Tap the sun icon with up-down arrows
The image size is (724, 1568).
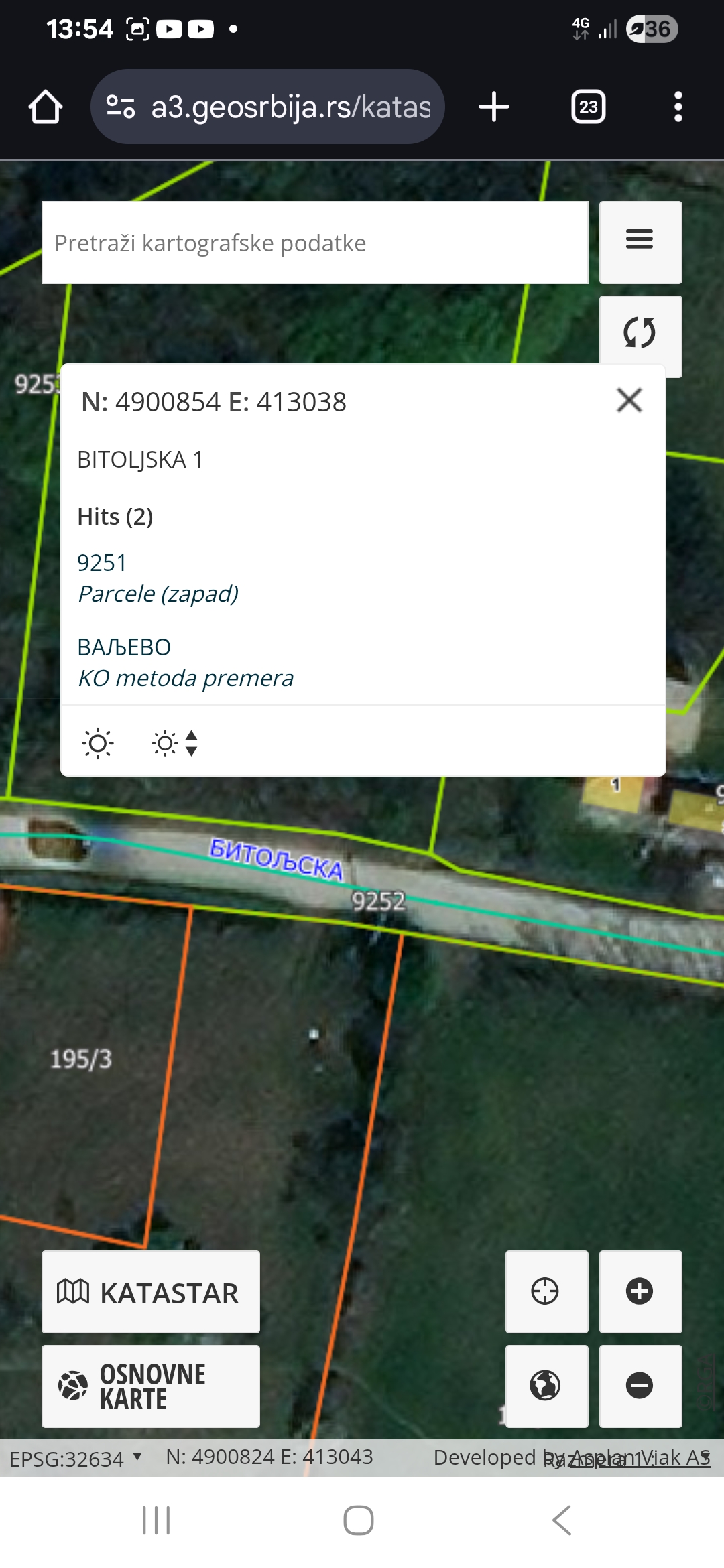point(174,743)
